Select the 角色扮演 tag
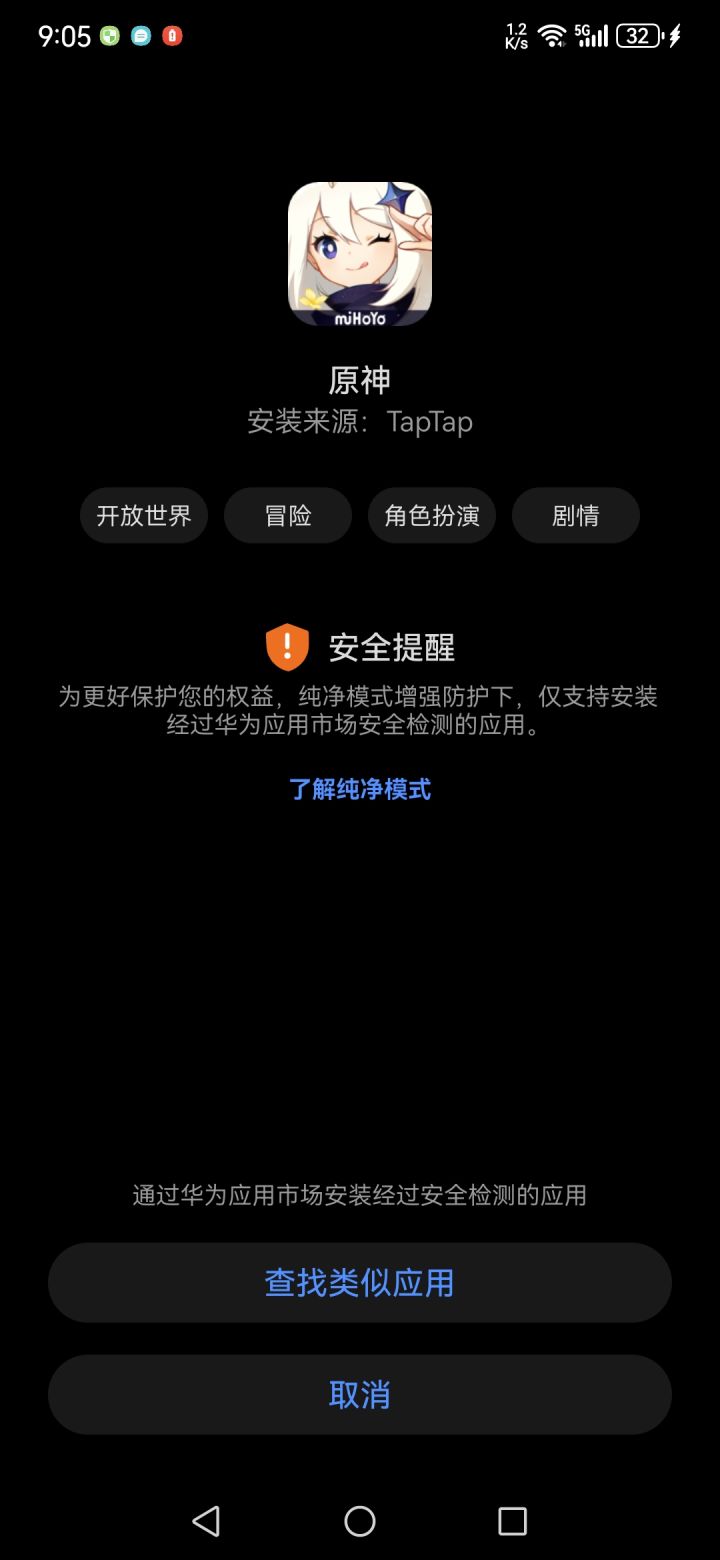 [432, 515]
